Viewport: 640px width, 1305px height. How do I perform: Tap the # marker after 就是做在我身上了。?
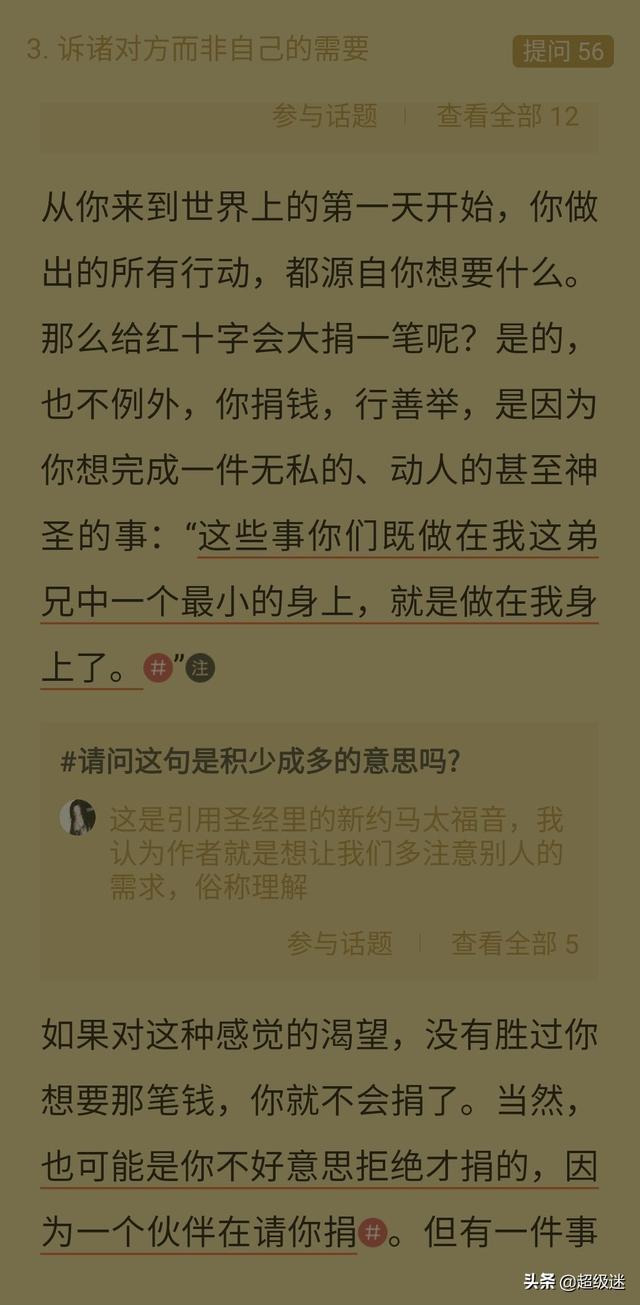coord(158,668)
